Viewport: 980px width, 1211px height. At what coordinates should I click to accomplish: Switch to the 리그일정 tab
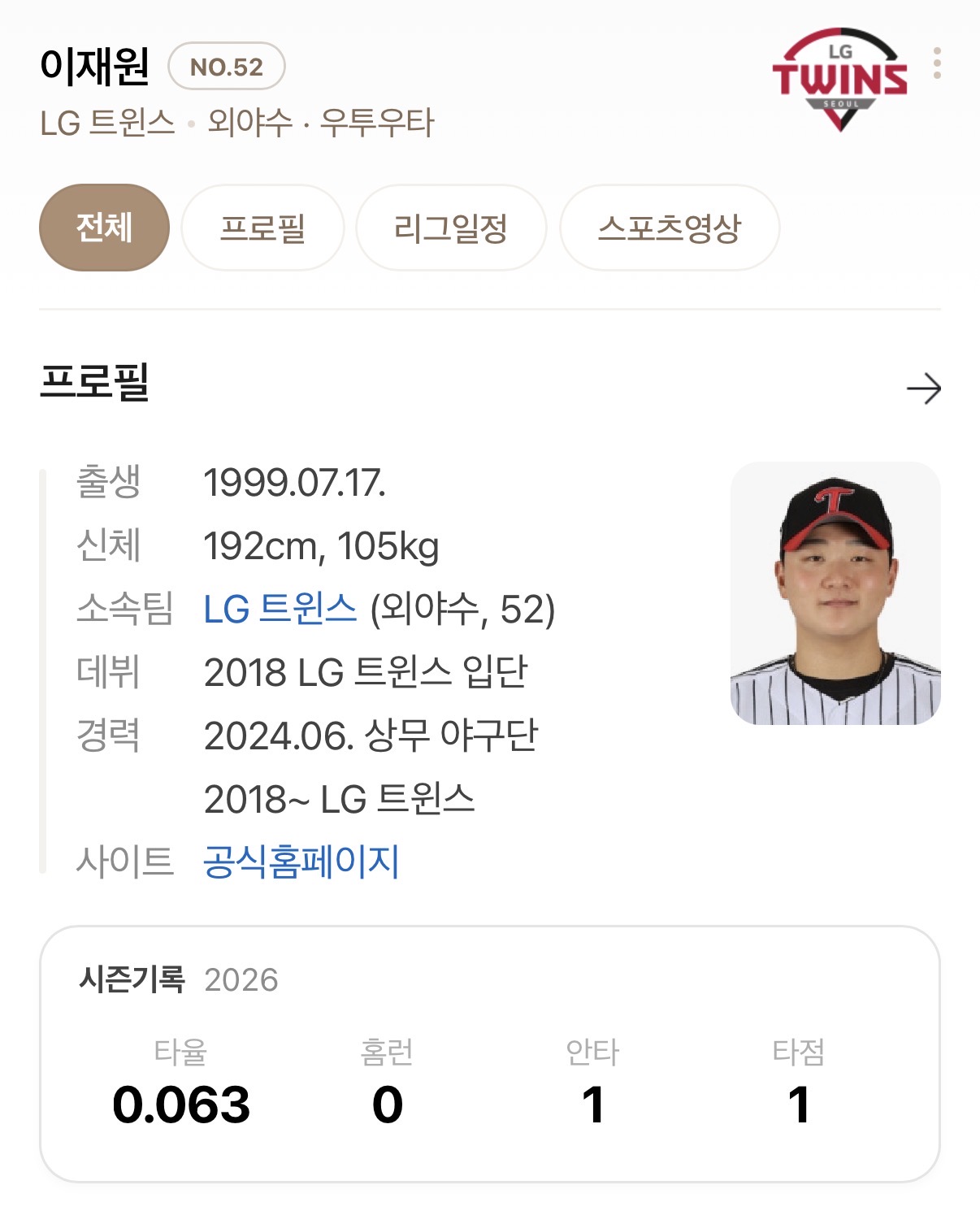point(451,228)
